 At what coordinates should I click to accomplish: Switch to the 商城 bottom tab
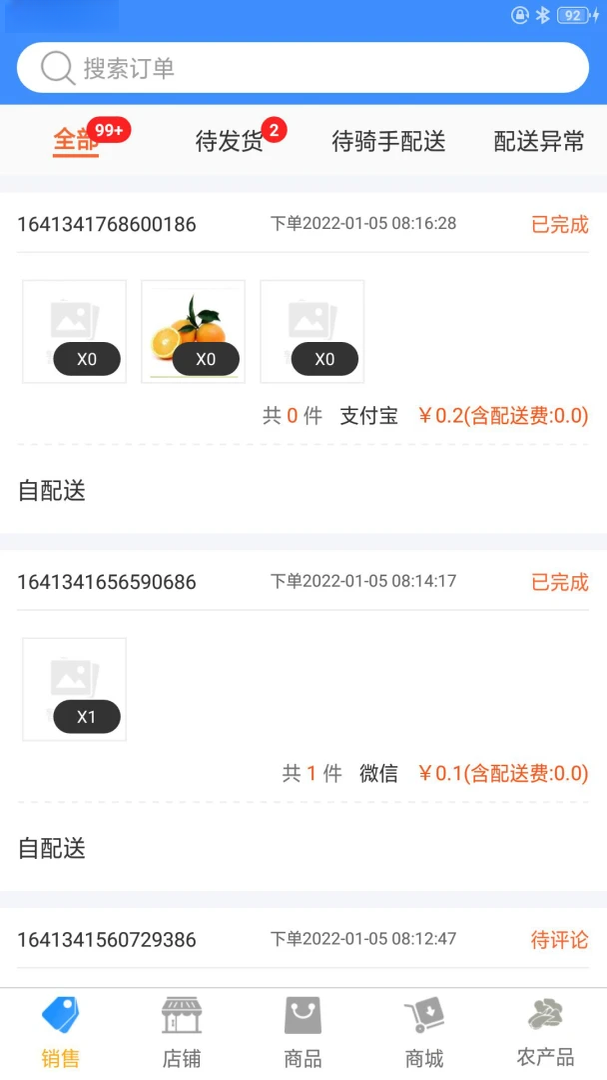tap(424, 1033)
